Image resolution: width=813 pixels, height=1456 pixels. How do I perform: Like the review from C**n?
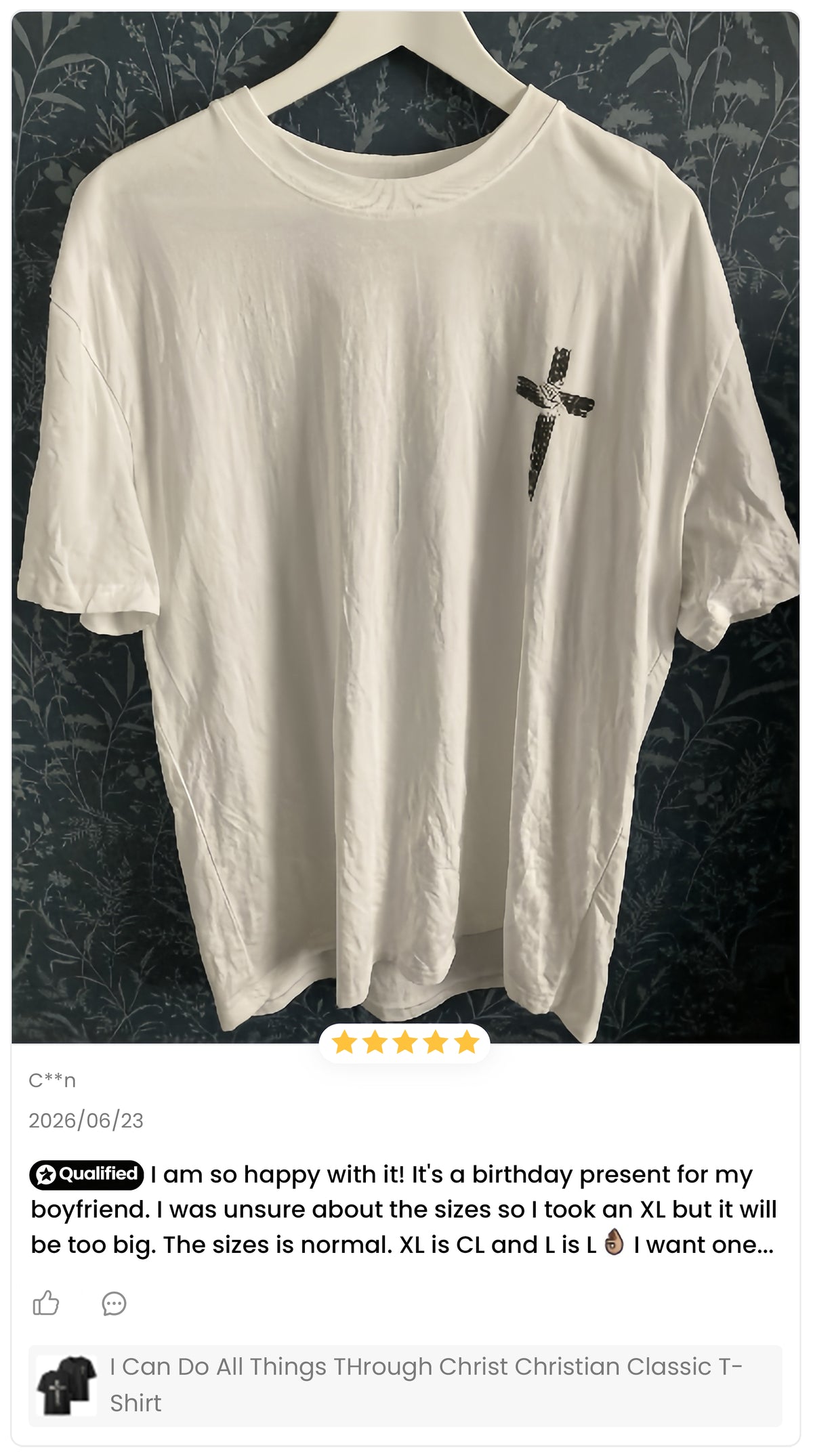pyautogui.click(x=46, y=1303)
